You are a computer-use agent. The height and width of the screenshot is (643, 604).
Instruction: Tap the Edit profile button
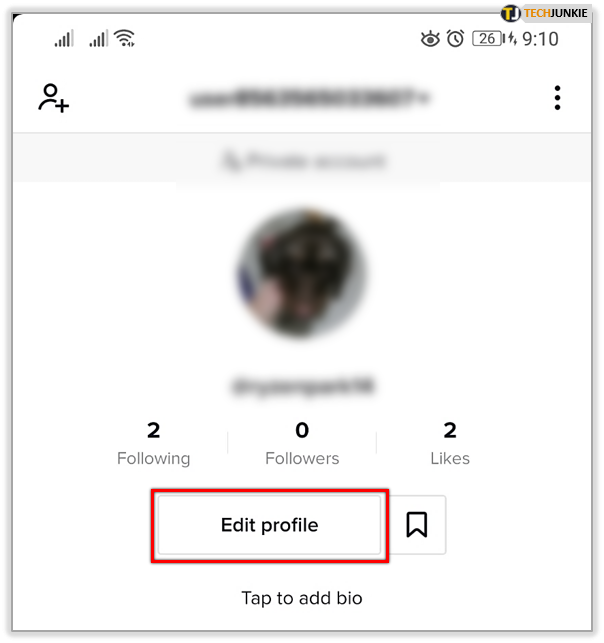click(x=269, y=525)
